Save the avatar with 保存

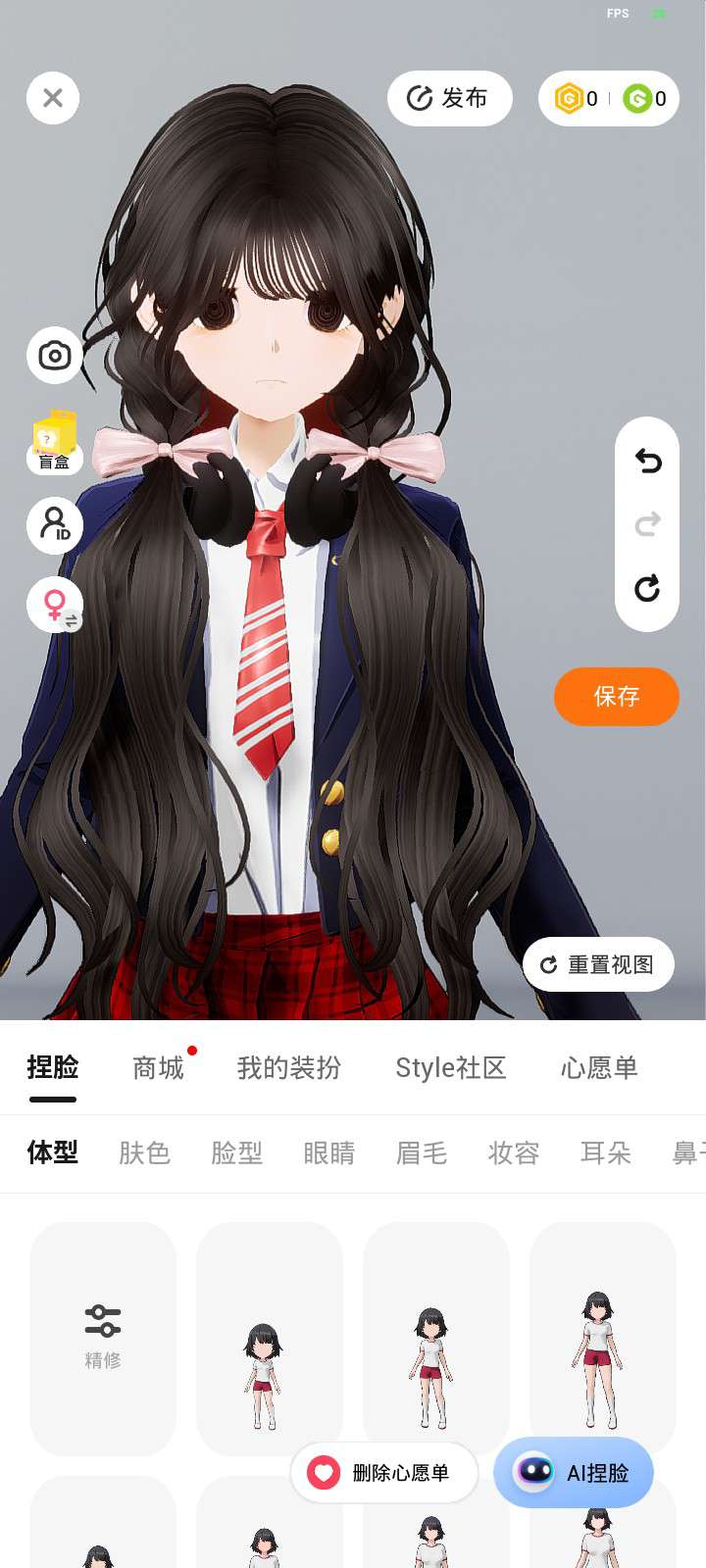click(x=616, y=697)
